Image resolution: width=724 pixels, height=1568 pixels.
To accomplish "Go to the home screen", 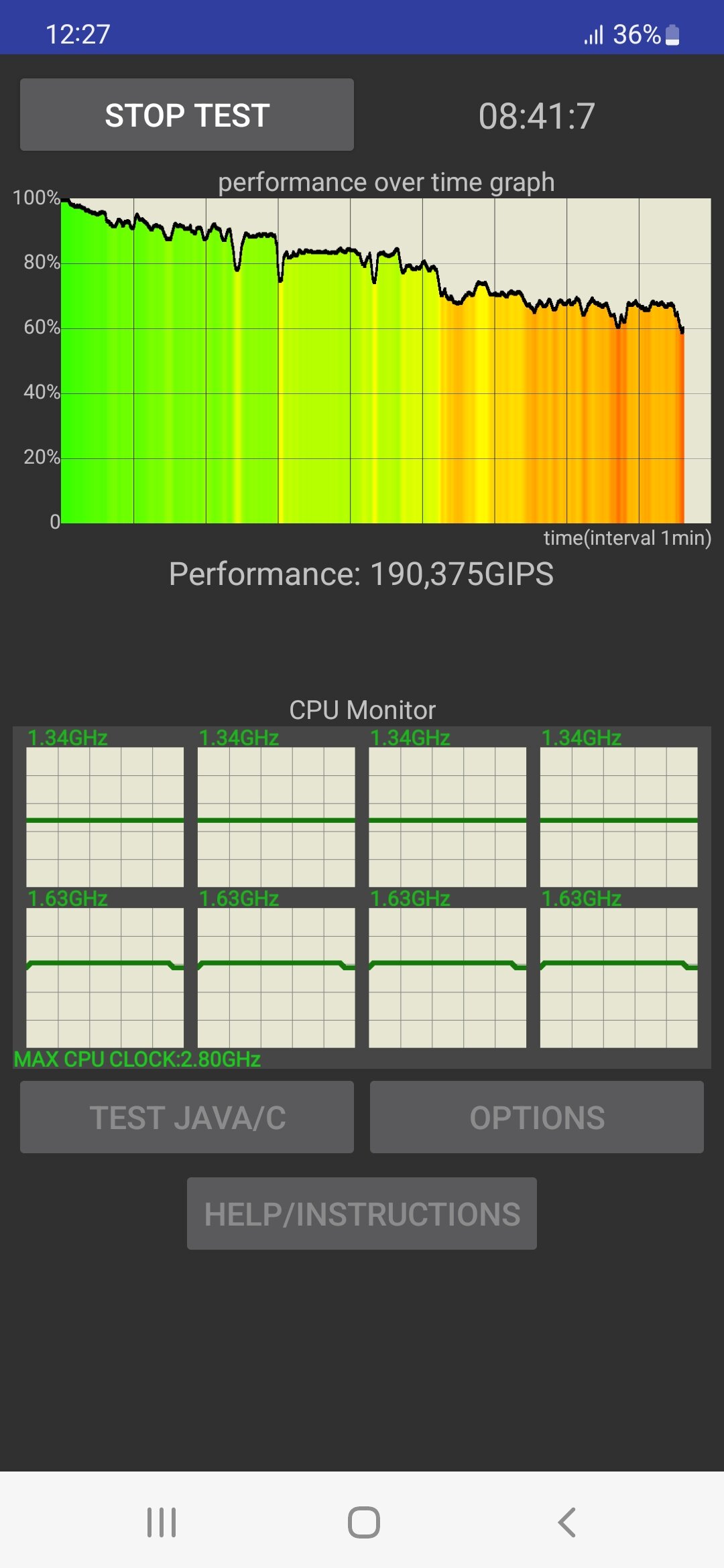I will click(364, 1522).
